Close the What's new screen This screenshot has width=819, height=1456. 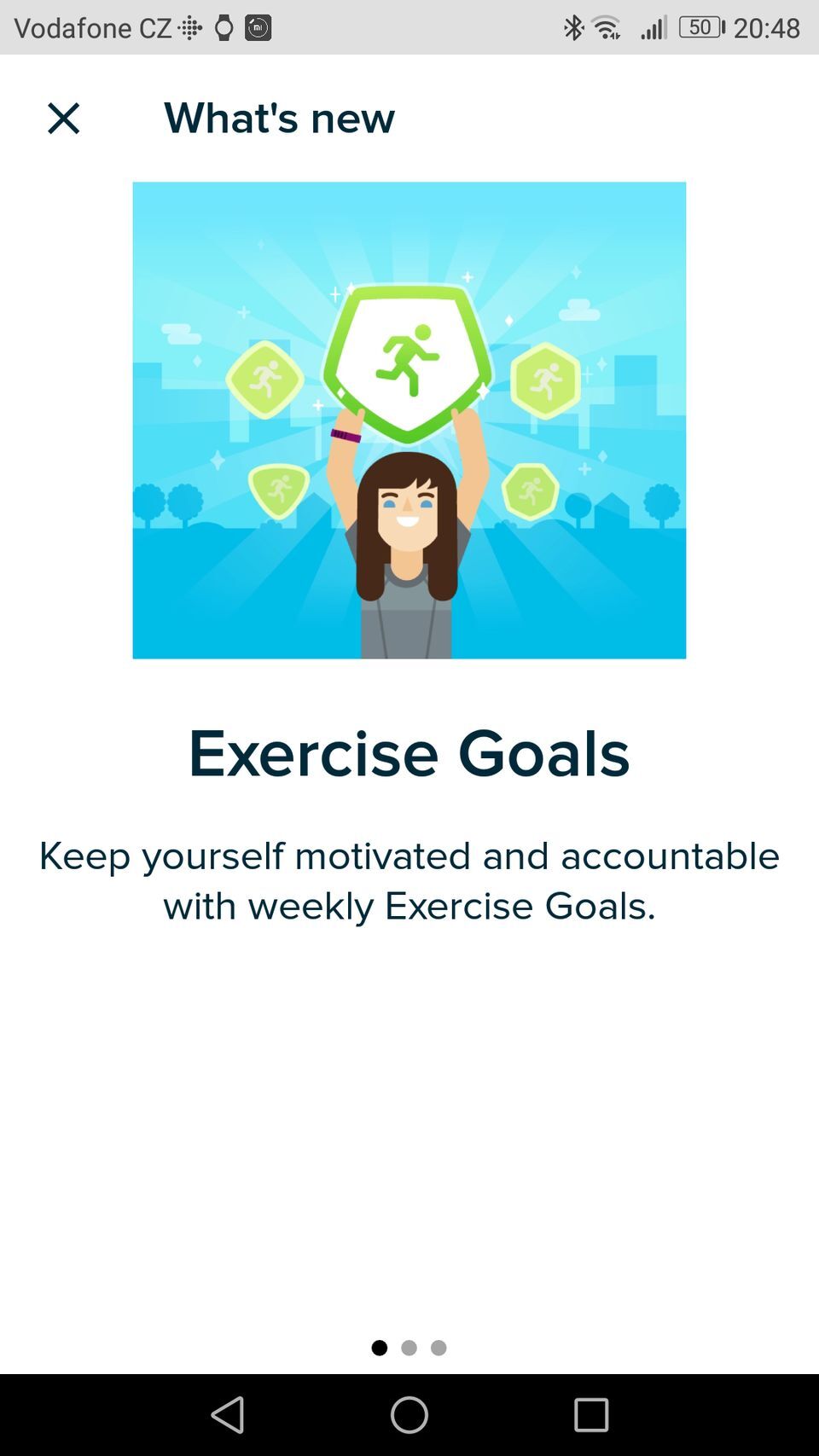pos(63,119)
